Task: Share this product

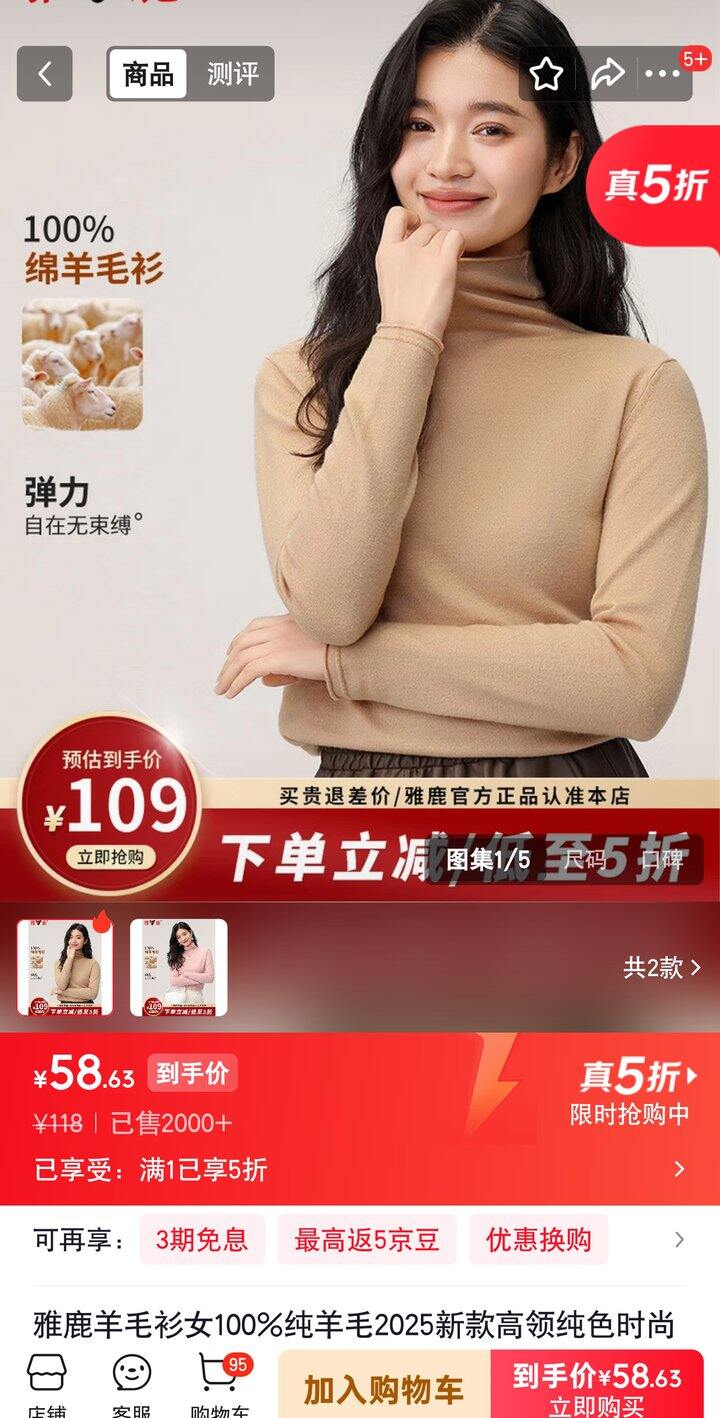Action: (607, 74)
